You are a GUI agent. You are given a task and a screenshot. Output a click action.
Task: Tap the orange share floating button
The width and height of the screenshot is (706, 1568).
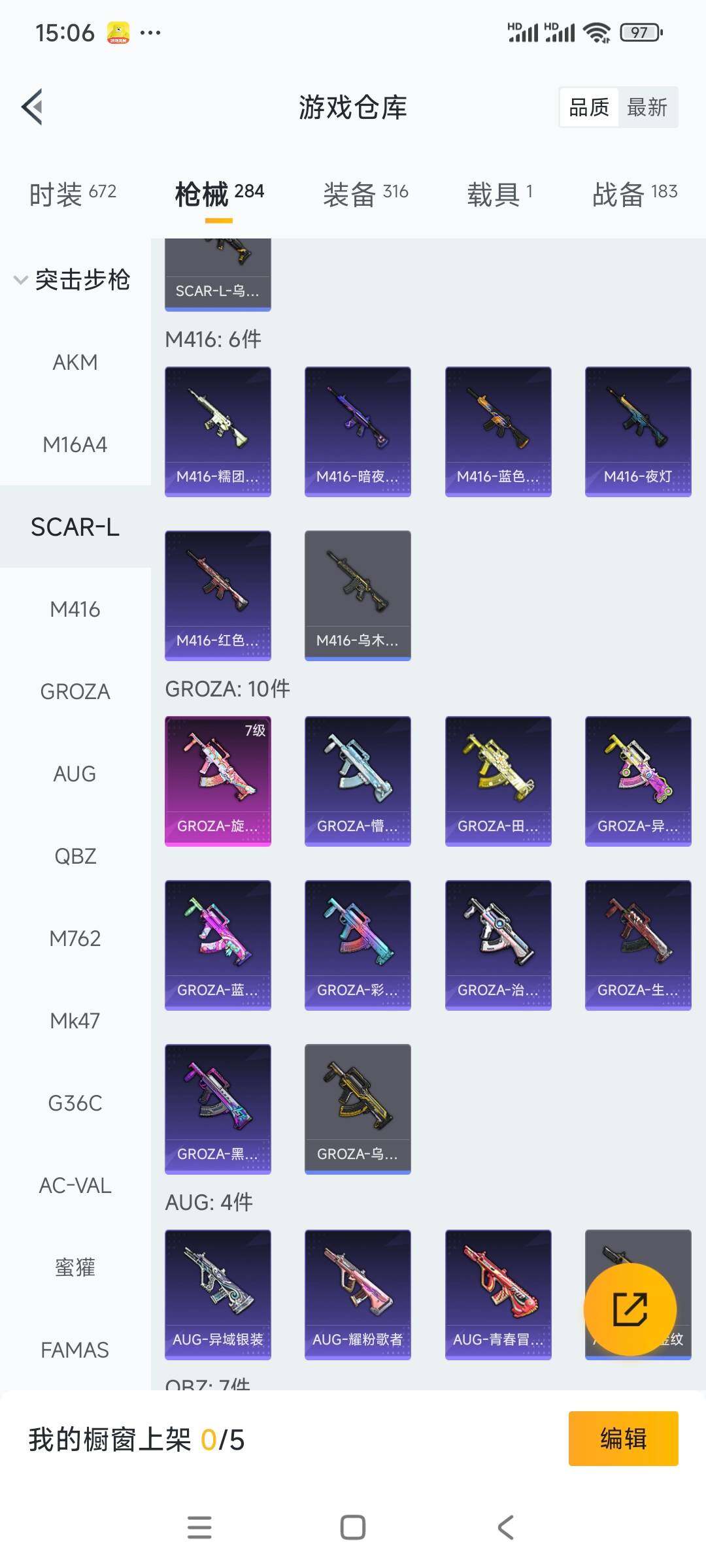(x=630, y=1309)
